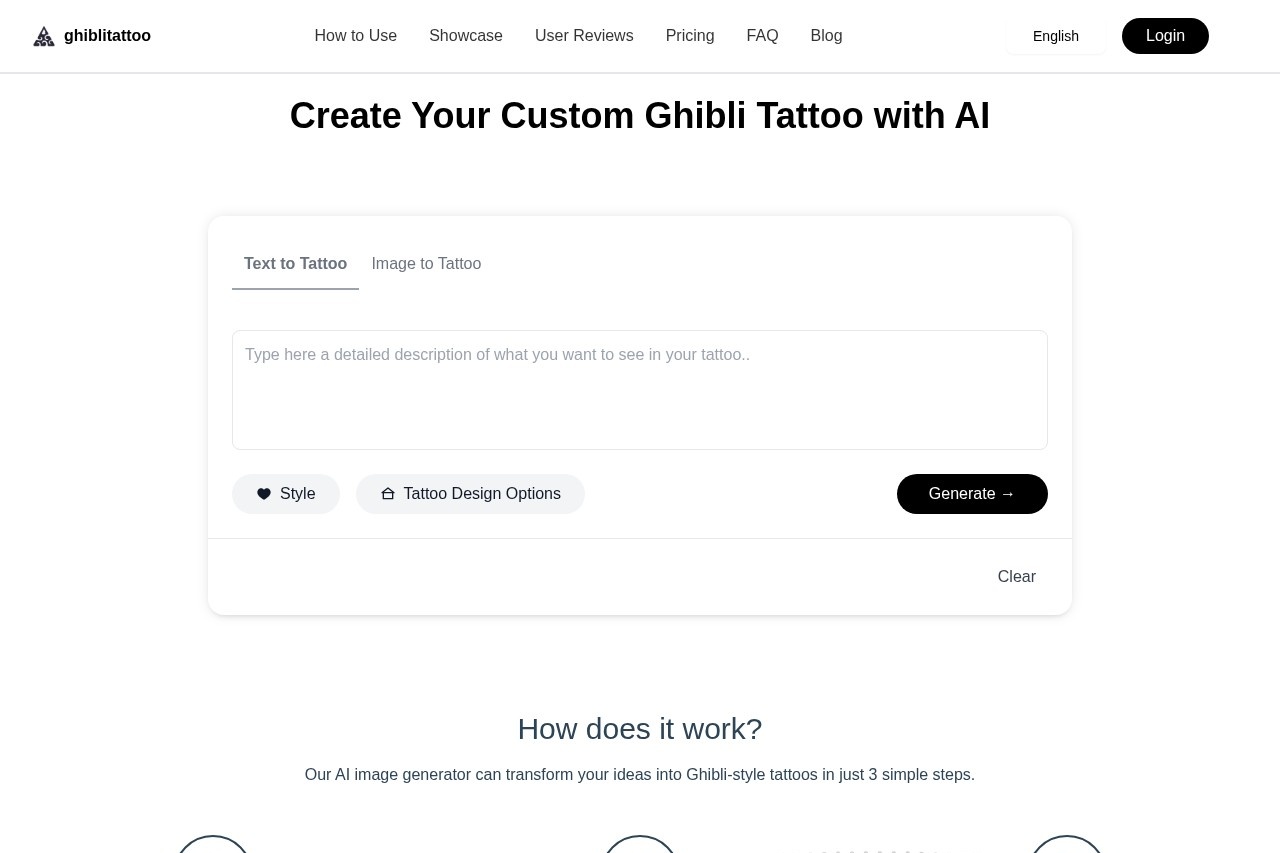Jump to the FAQ section

(x=762, y=36)
